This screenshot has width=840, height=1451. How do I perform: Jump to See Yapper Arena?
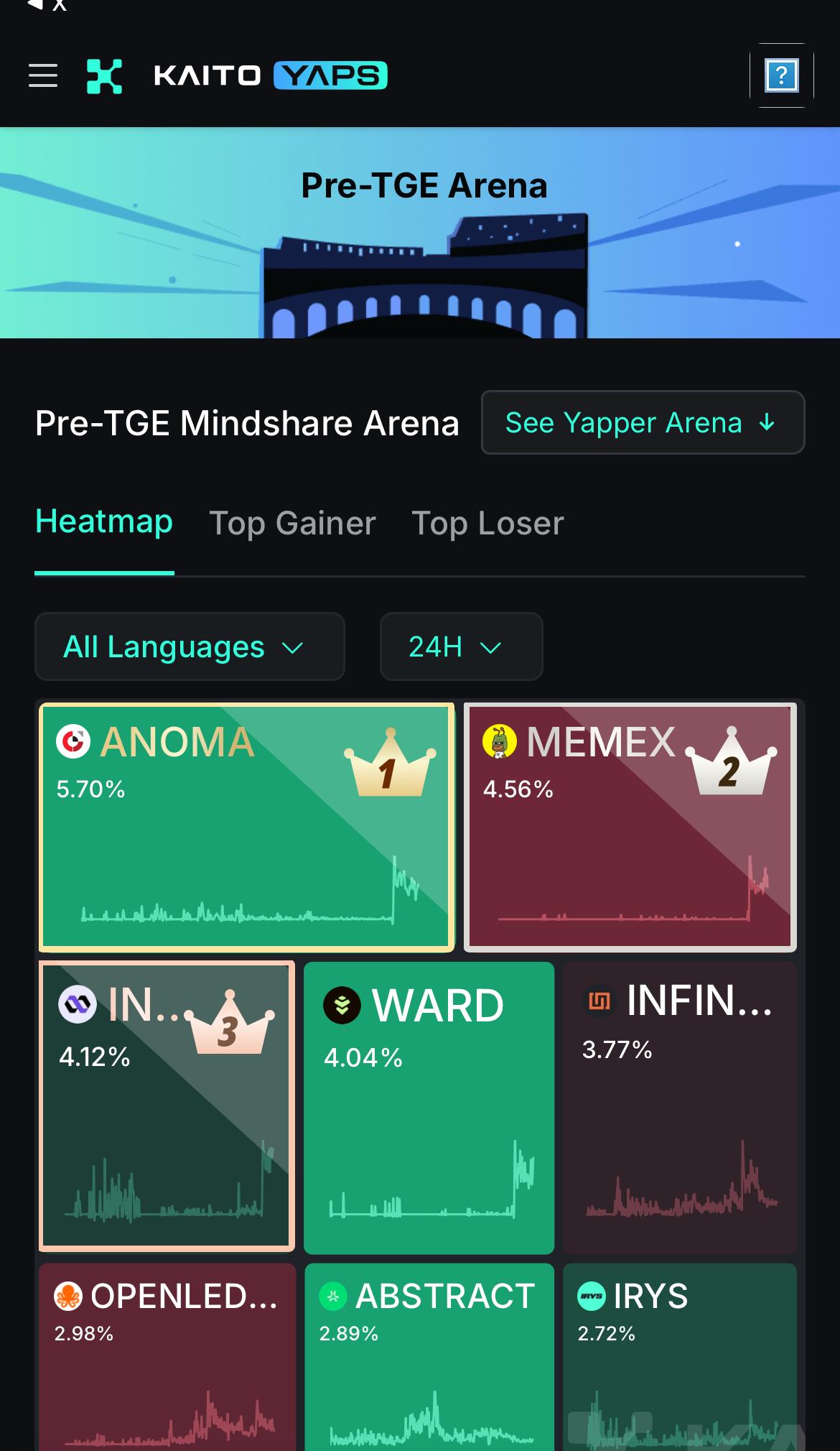point(642,422)
